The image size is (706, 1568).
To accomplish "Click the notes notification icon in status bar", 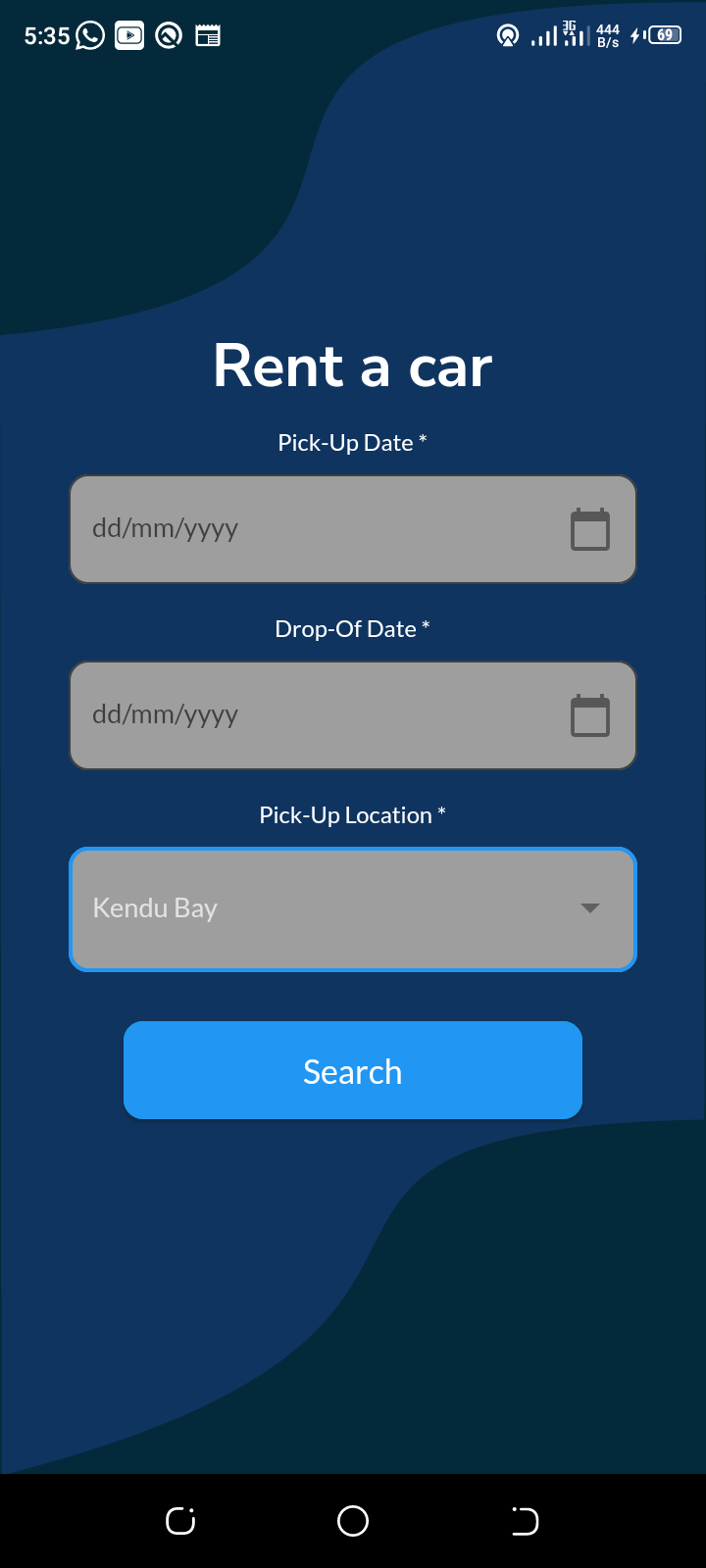I will point(208,34).
